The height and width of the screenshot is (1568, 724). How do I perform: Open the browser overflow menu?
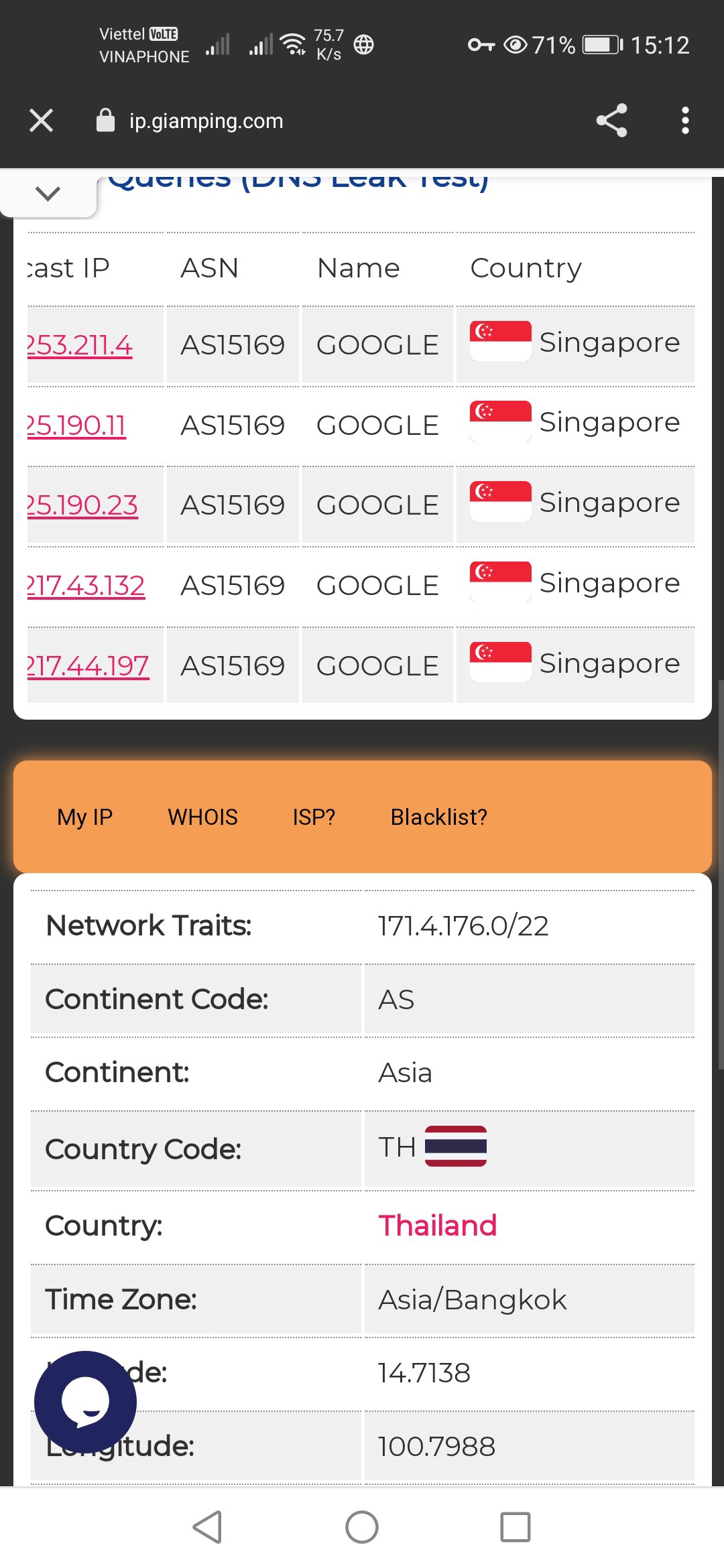(x=684, y=121)
